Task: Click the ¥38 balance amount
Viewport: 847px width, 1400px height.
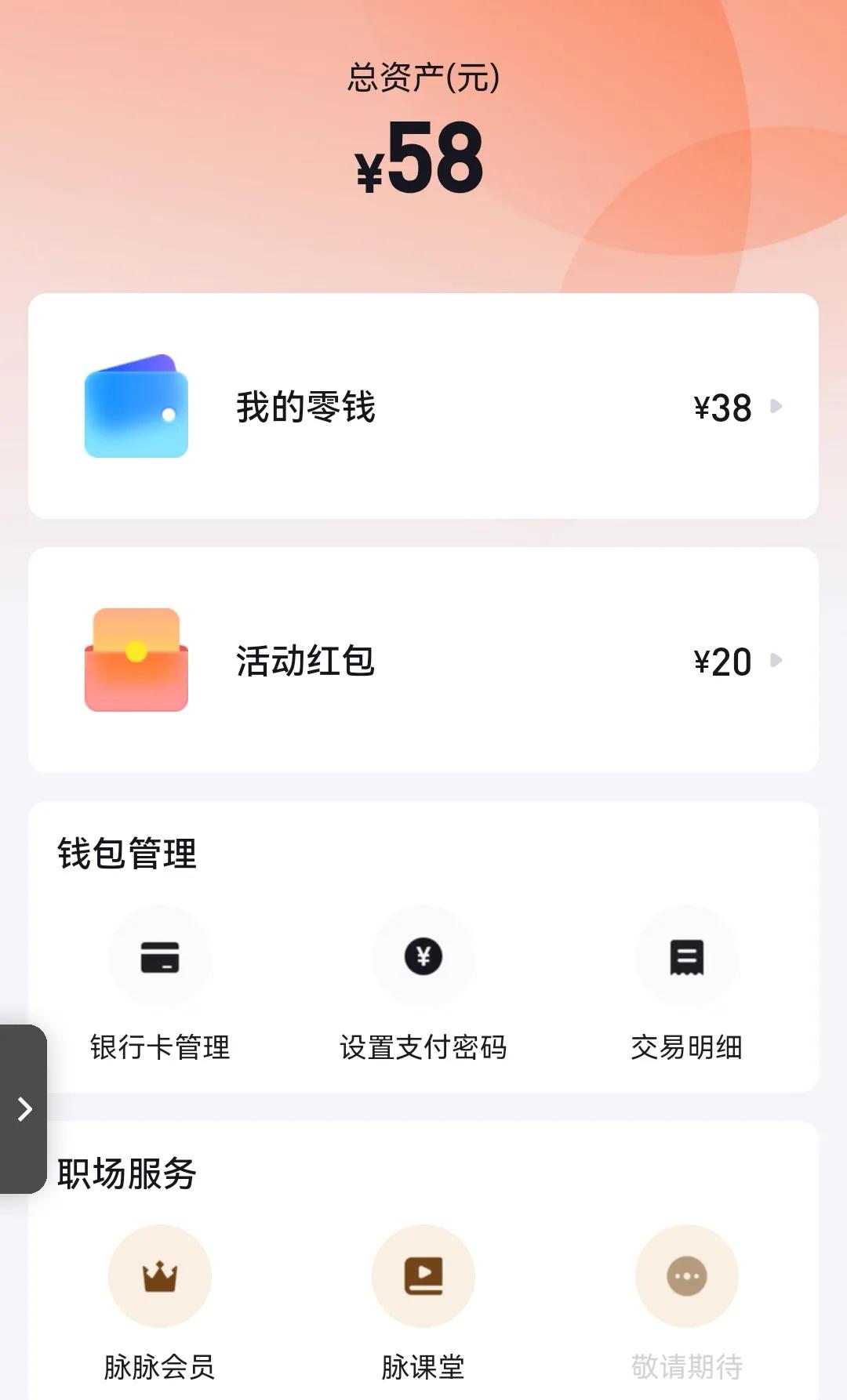Action: click(x=720, y=408)
